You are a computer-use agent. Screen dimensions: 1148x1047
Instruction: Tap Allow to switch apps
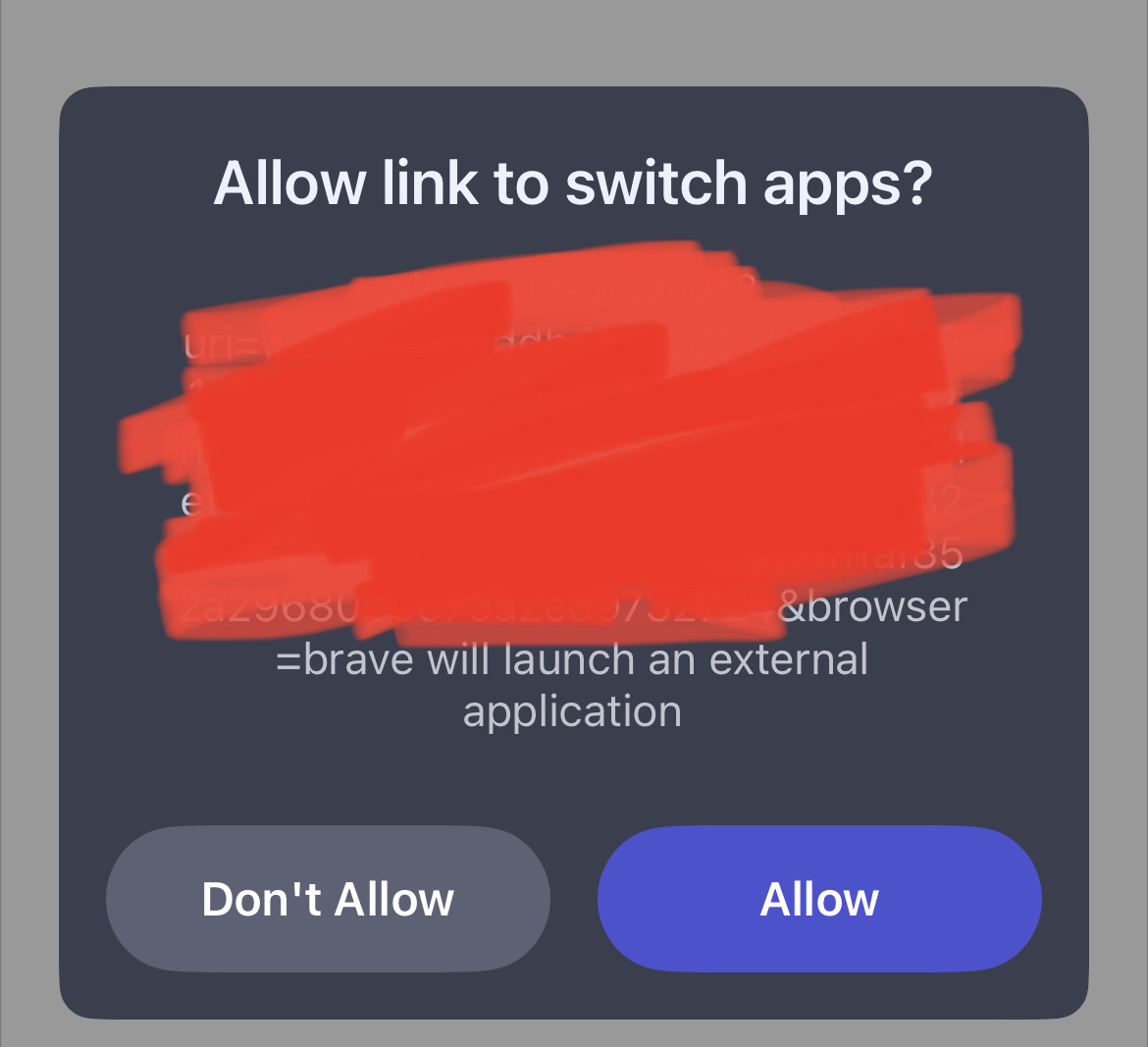(x=818, y=899)
